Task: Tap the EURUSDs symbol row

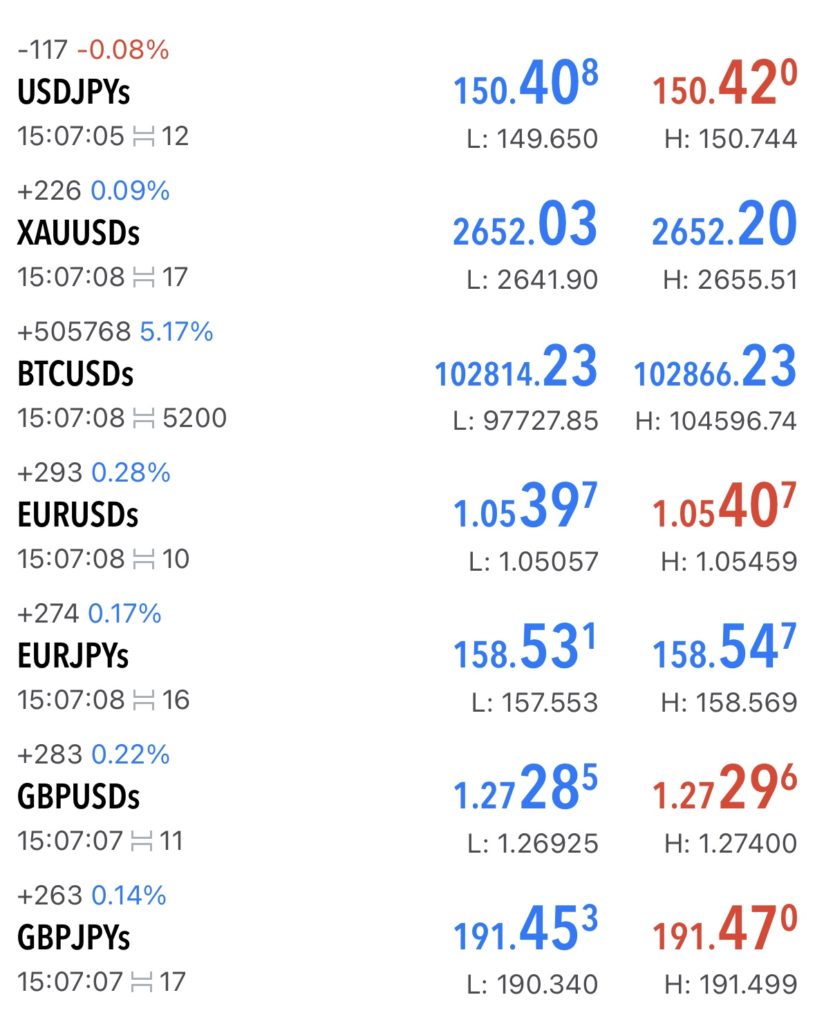Action: click(78, 516)
